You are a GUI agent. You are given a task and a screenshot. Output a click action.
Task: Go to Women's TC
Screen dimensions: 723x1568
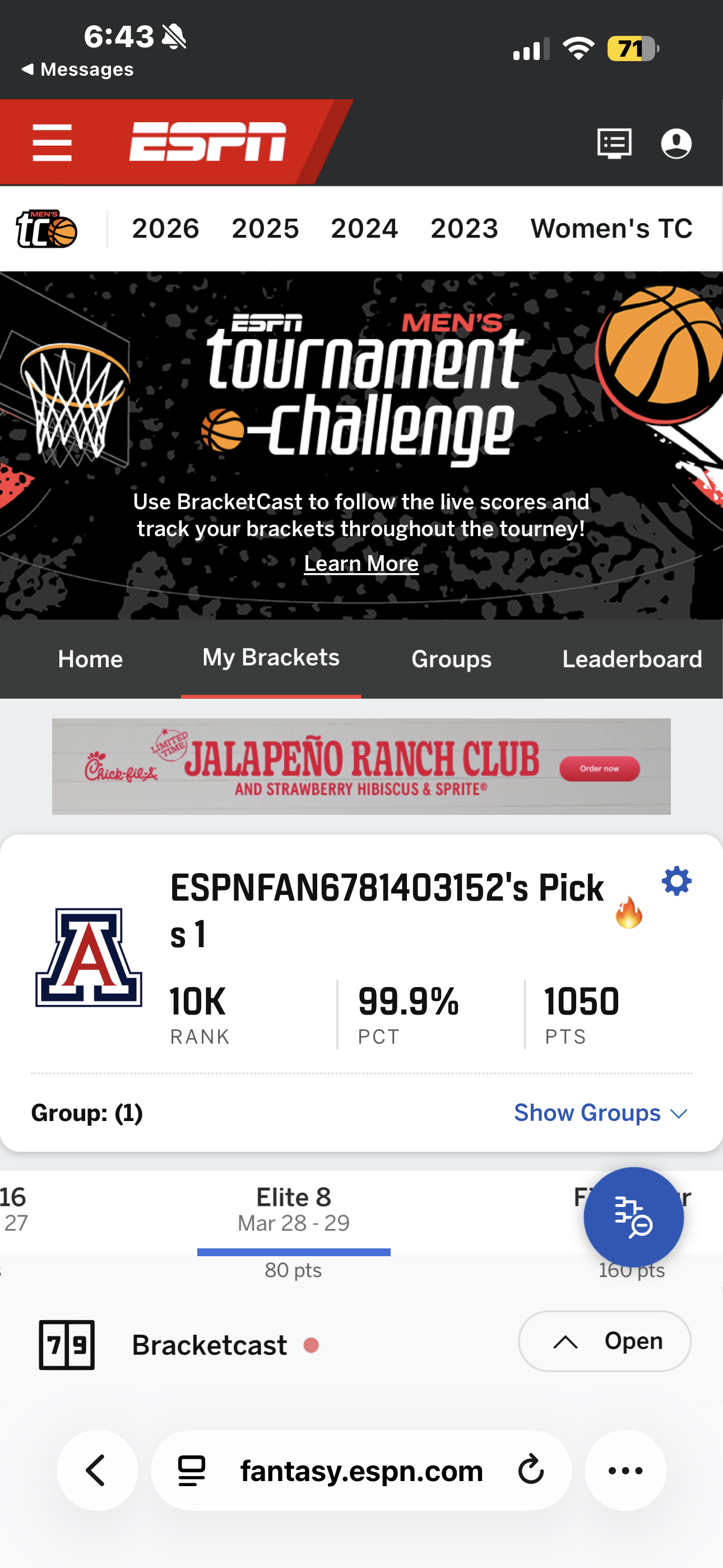[x=611, y=229]
